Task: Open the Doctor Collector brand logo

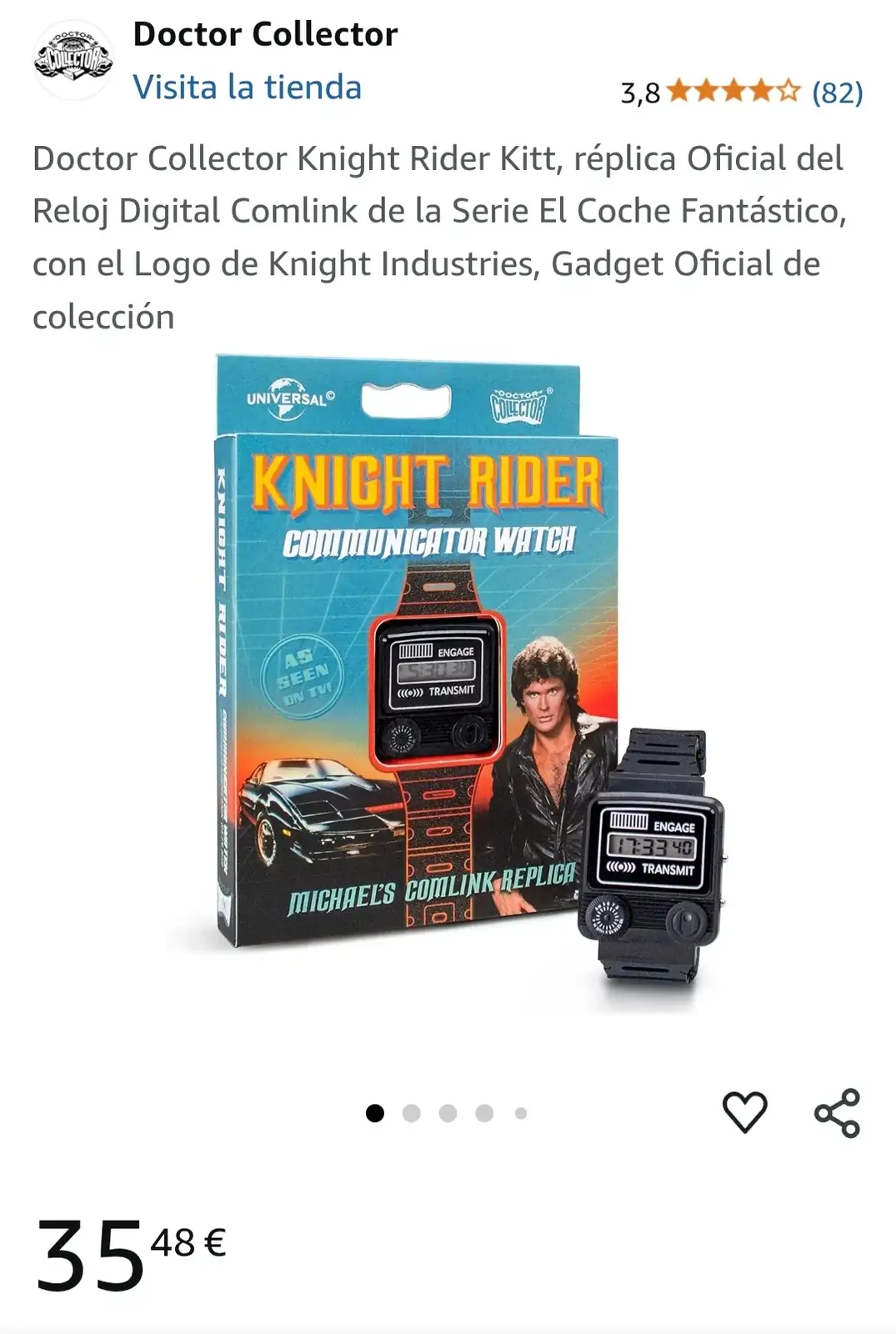Action: click(x=73, y=60)
